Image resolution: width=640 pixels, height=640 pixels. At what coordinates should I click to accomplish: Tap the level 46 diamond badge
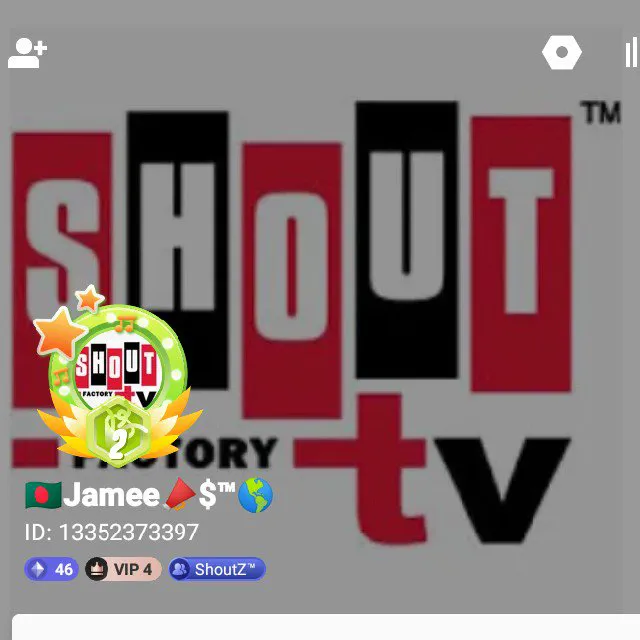click(x=51, y=570)
